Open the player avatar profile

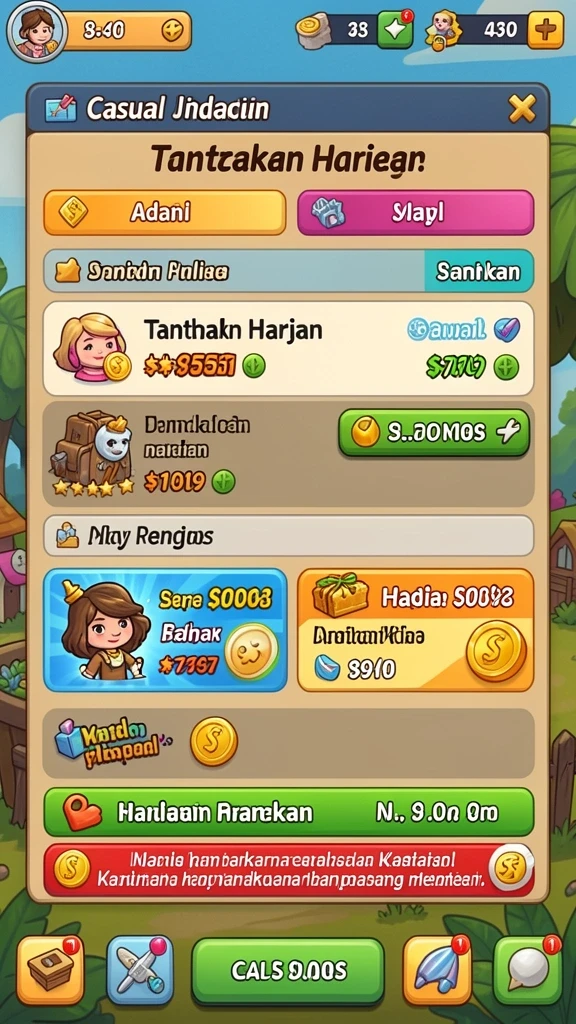(x=37, y=31)
